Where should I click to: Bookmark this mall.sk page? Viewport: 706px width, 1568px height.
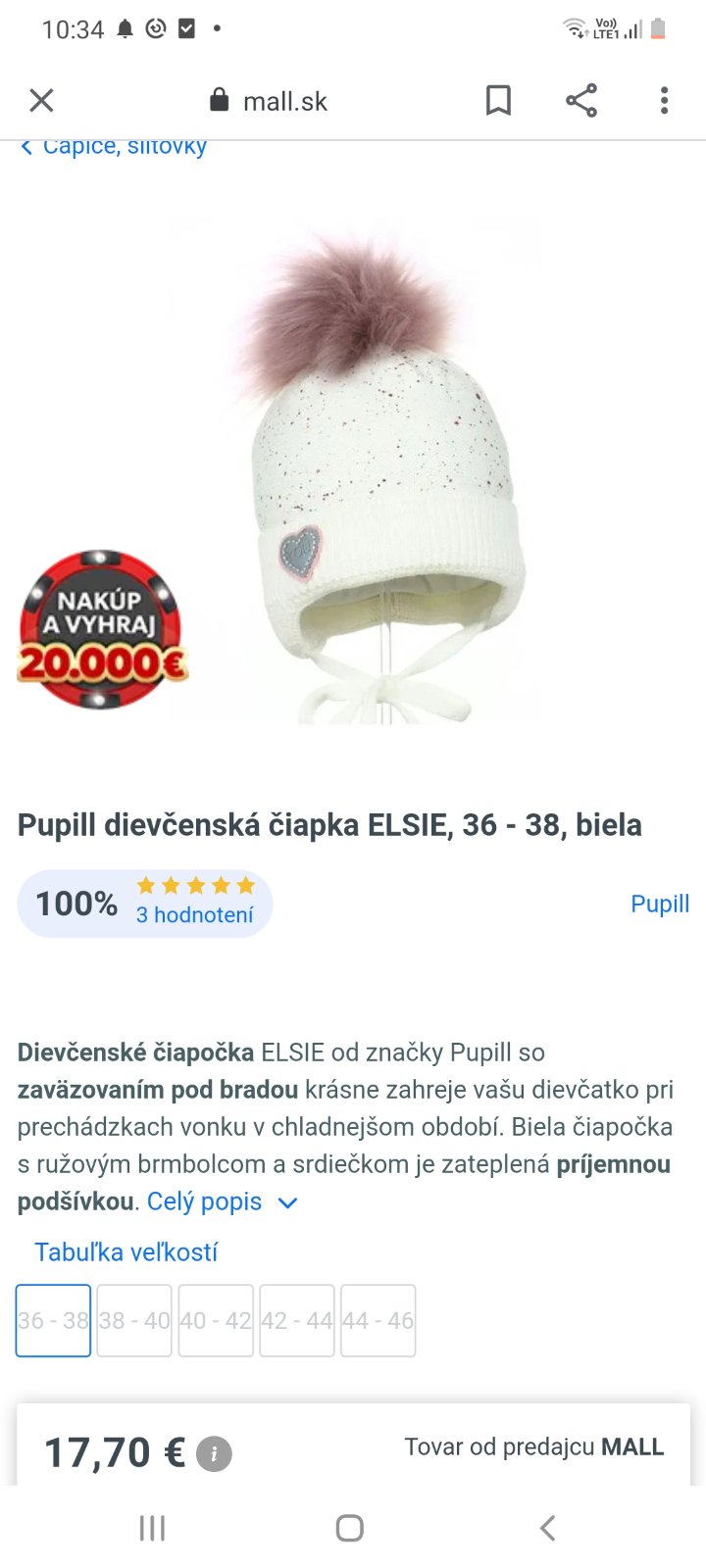498,100
